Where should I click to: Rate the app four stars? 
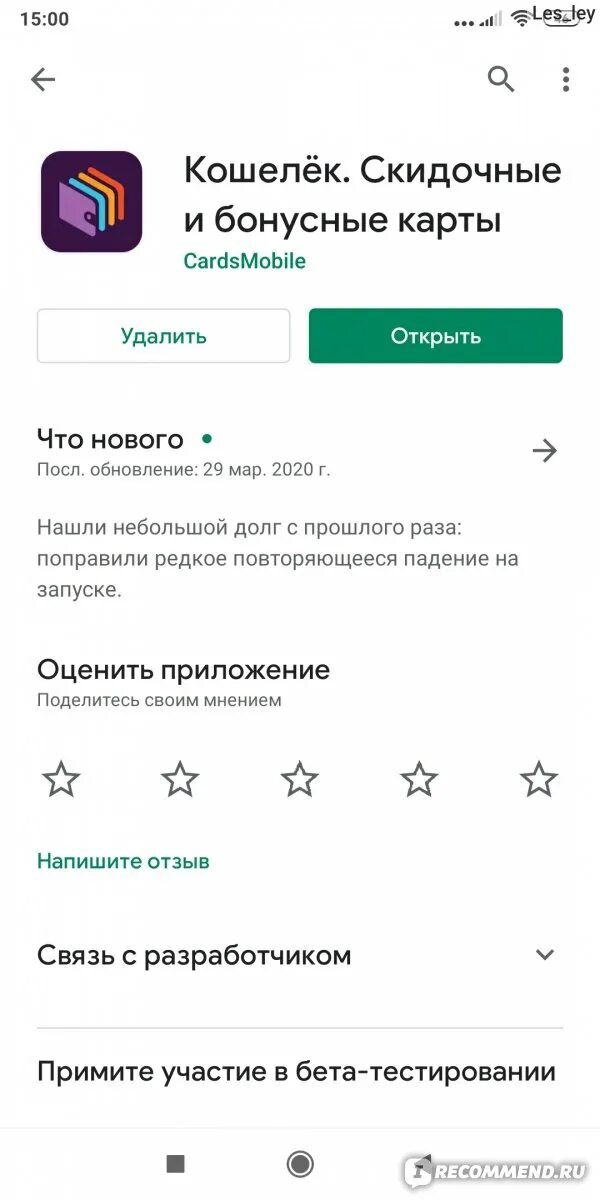pyautogui.click(x=419, y=778)
